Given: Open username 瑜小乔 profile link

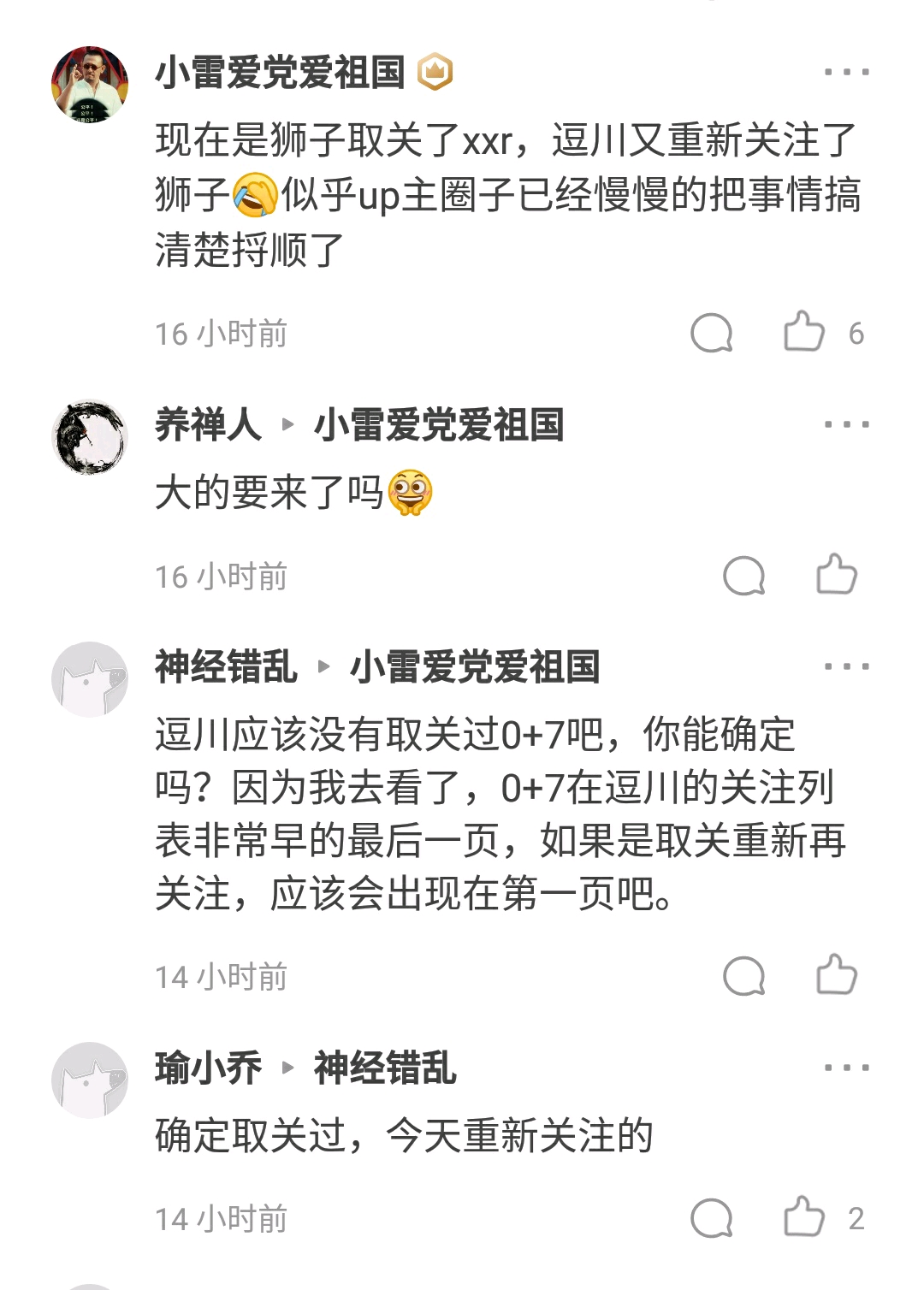Looking at the screenshot, I should point(208,1068).
